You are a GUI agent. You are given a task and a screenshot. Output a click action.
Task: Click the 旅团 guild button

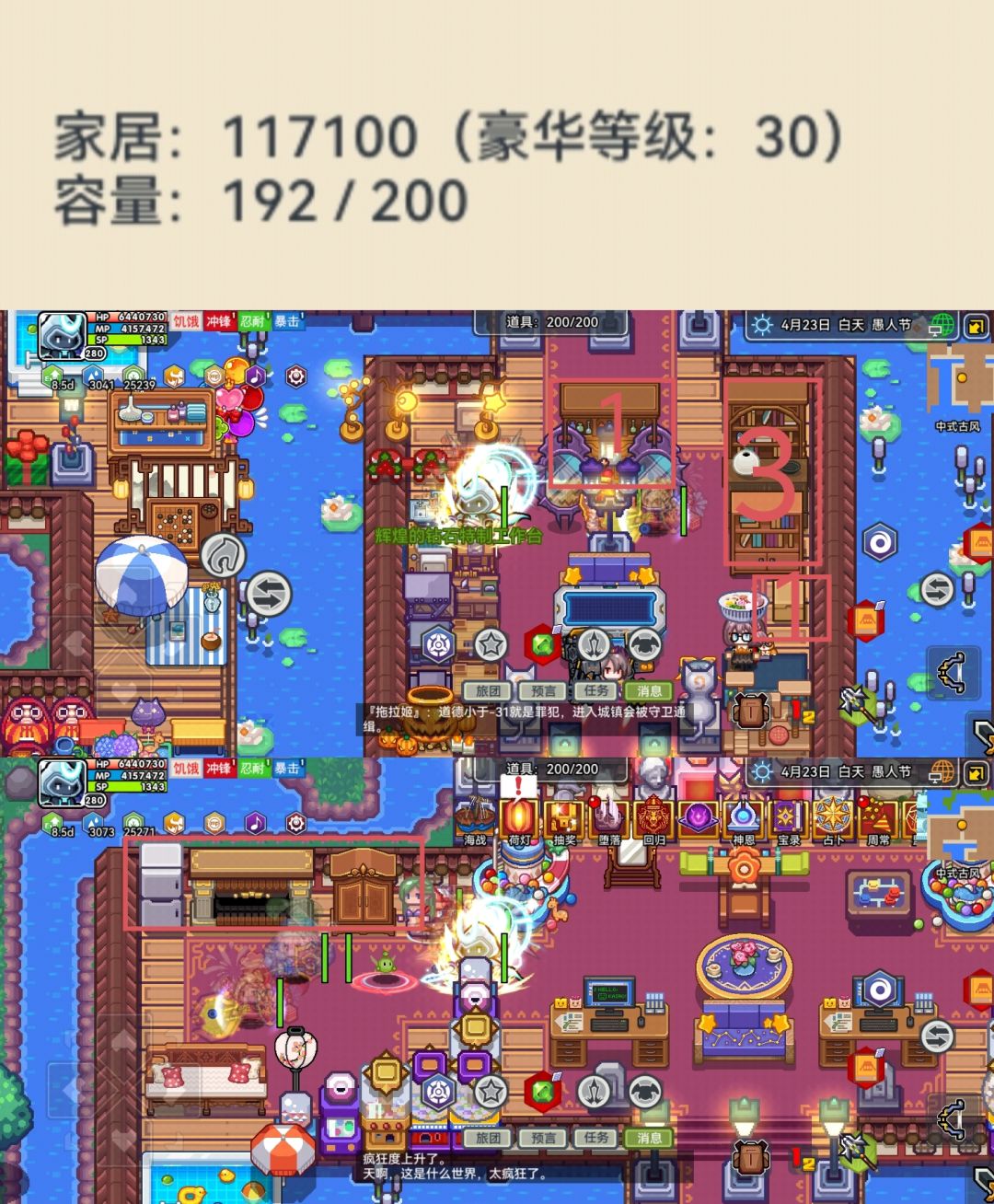(490, 690)
